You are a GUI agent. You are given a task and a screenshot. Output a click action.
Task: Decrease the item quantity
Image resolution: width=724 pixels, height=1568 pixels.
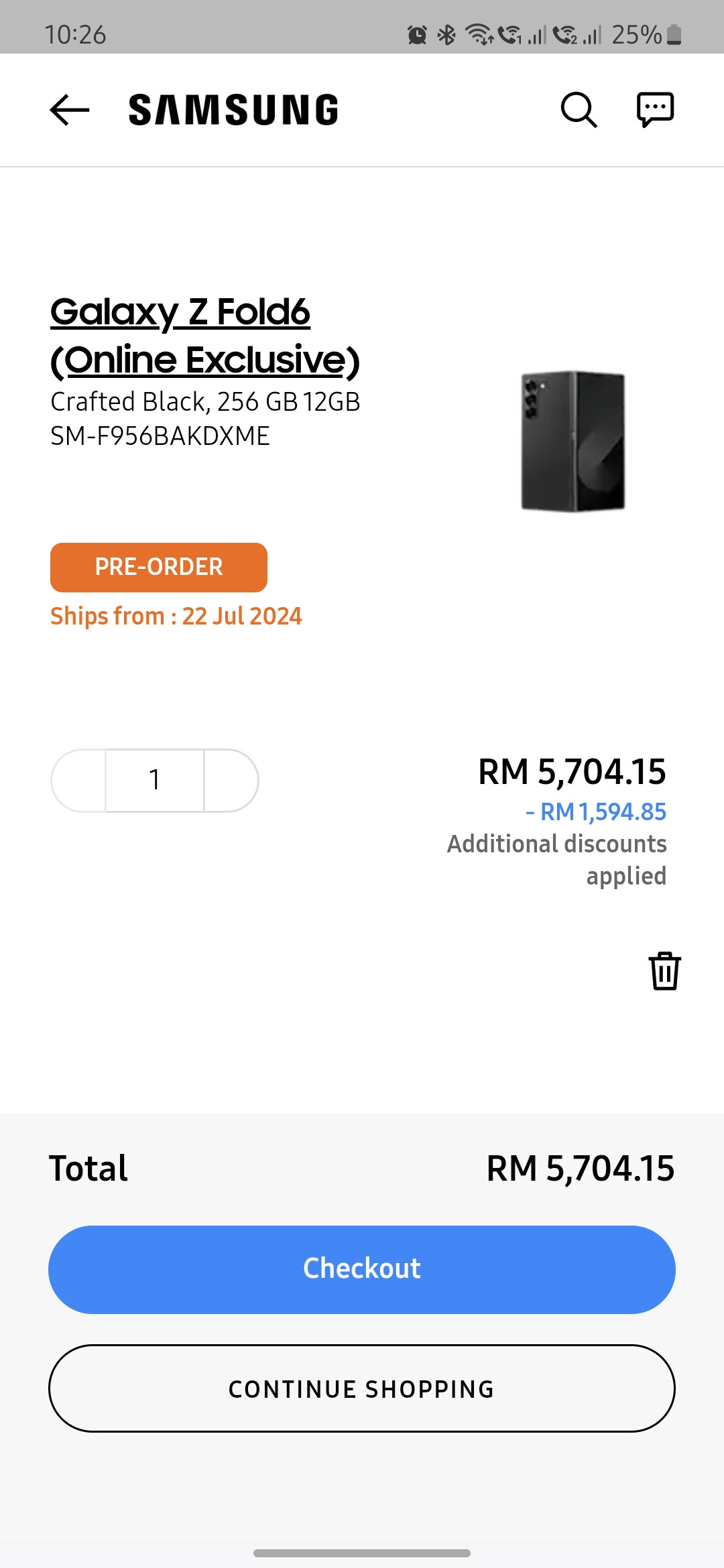click(x=78, y=781)
